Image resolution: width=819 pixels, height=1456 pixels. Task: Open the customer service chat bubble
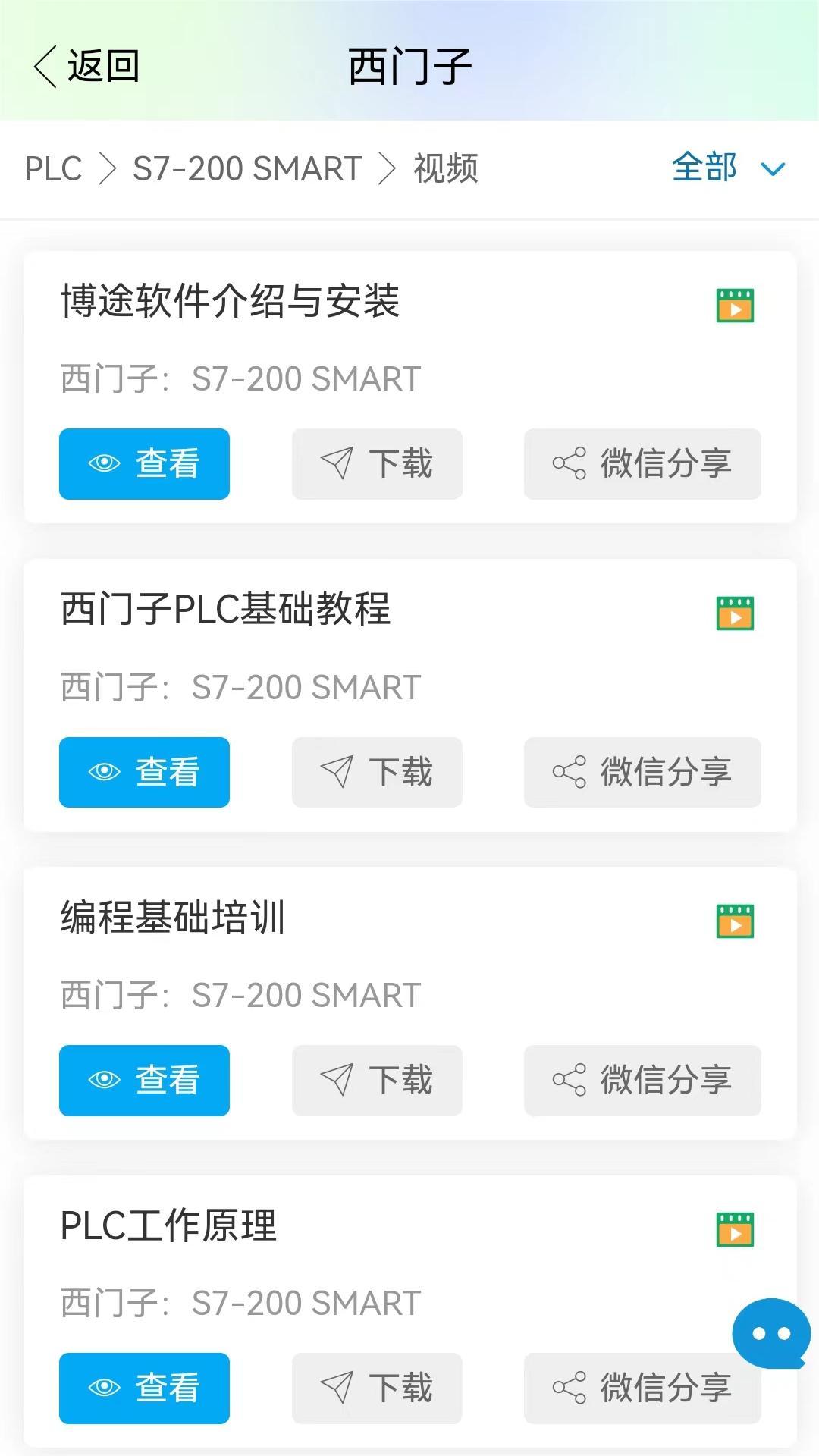point(770,1335)
